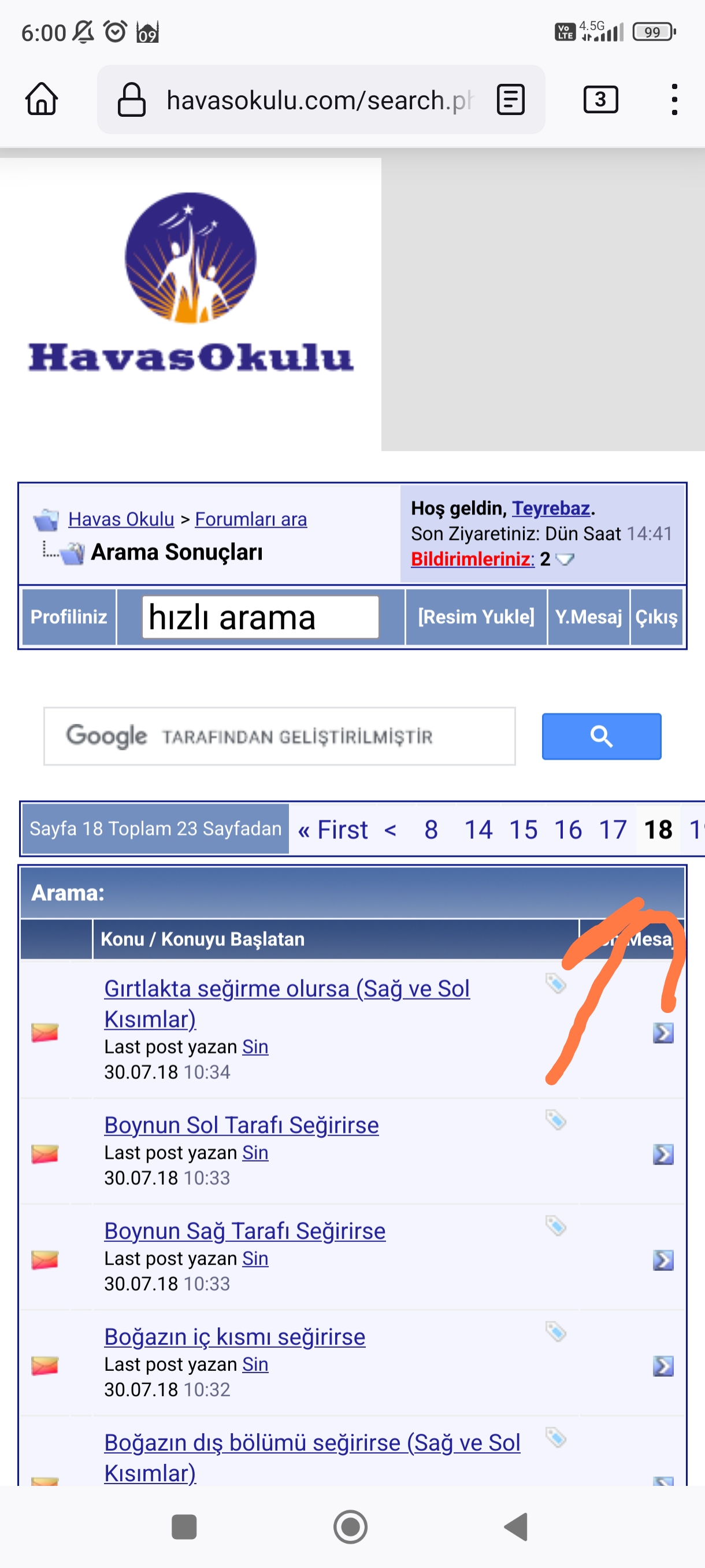The width and height of the screenshot is (705, 1568).
Task: Tap the hızlı arama field
Action: pyautogui.click(x=261, y=617)
